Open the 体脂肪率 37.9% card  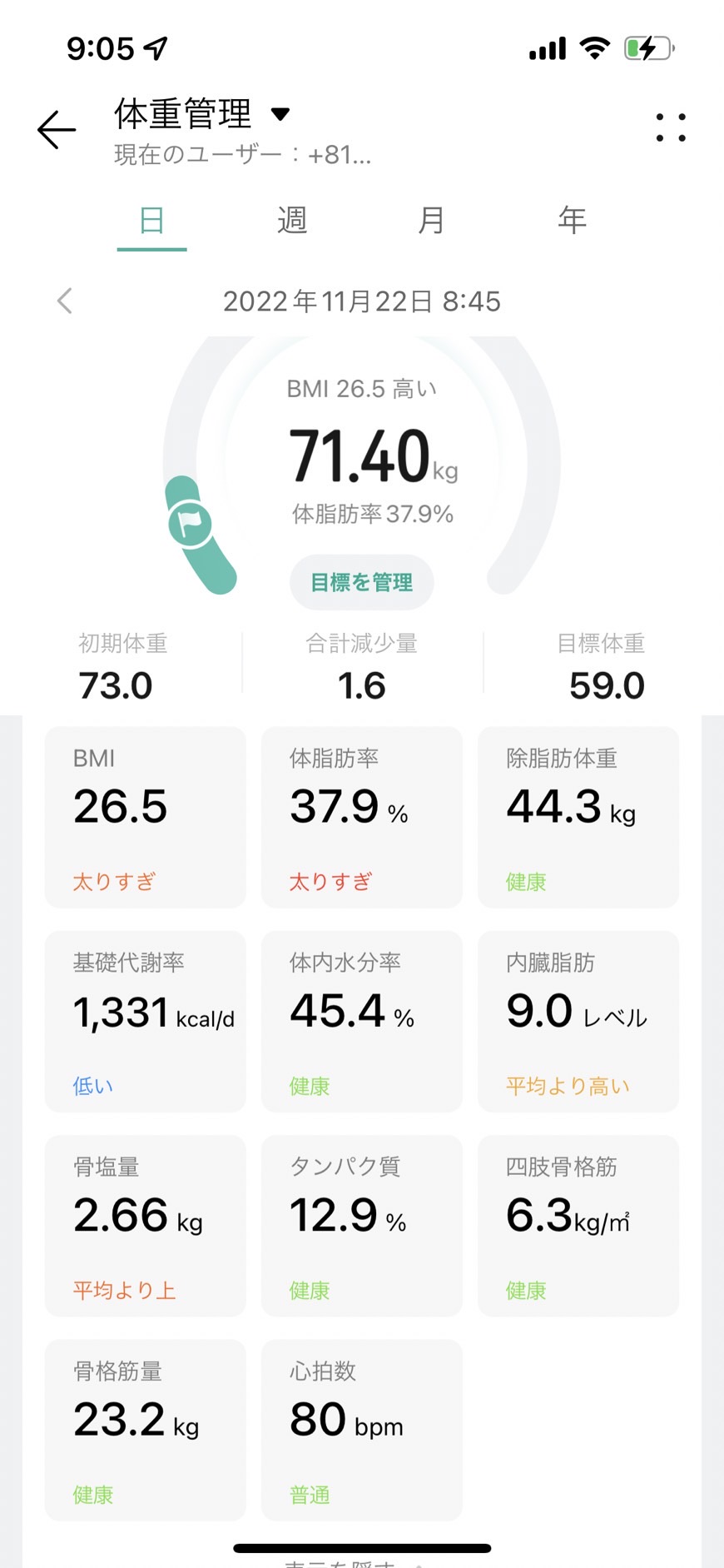click(362, 817)
